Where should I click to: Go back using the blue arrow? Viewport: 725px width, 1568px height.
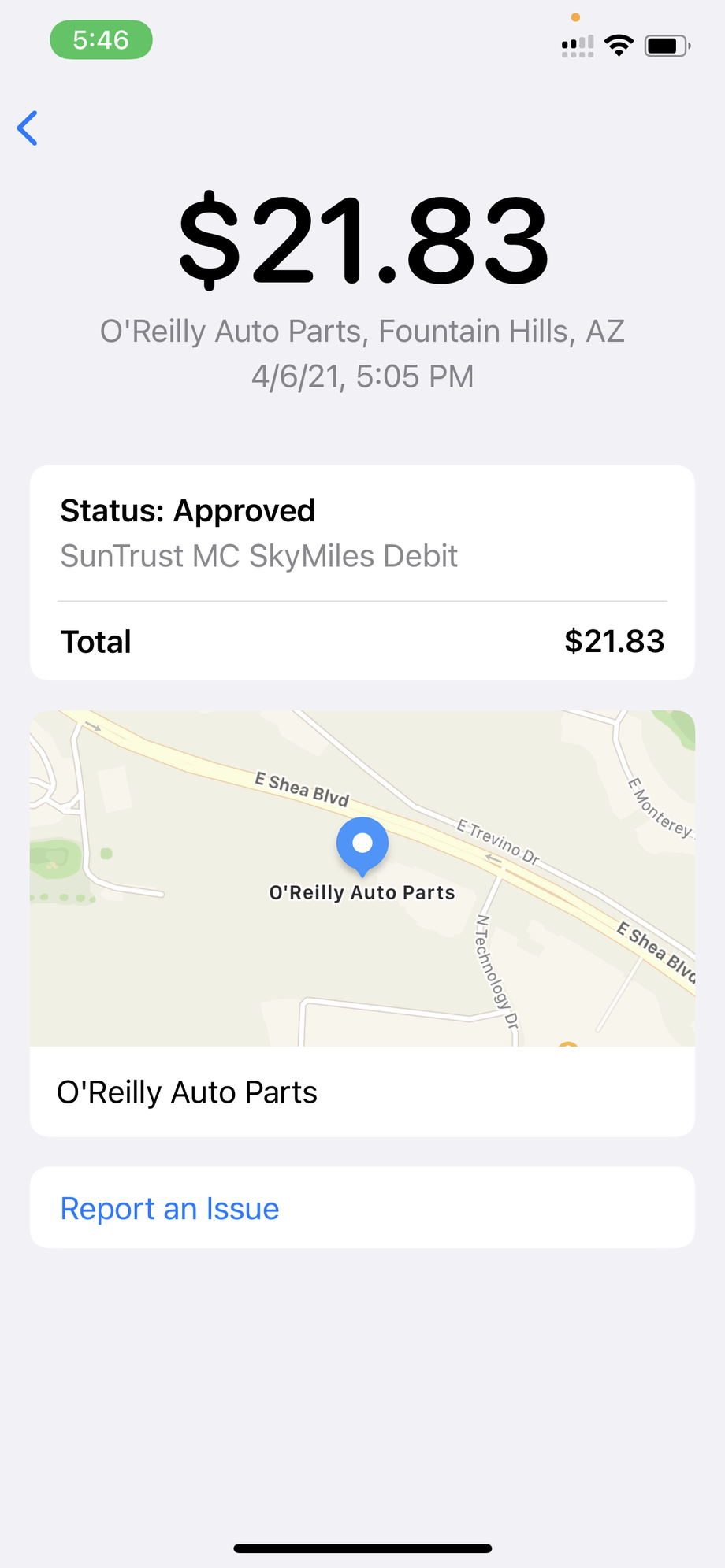click(x=28, y=128)
